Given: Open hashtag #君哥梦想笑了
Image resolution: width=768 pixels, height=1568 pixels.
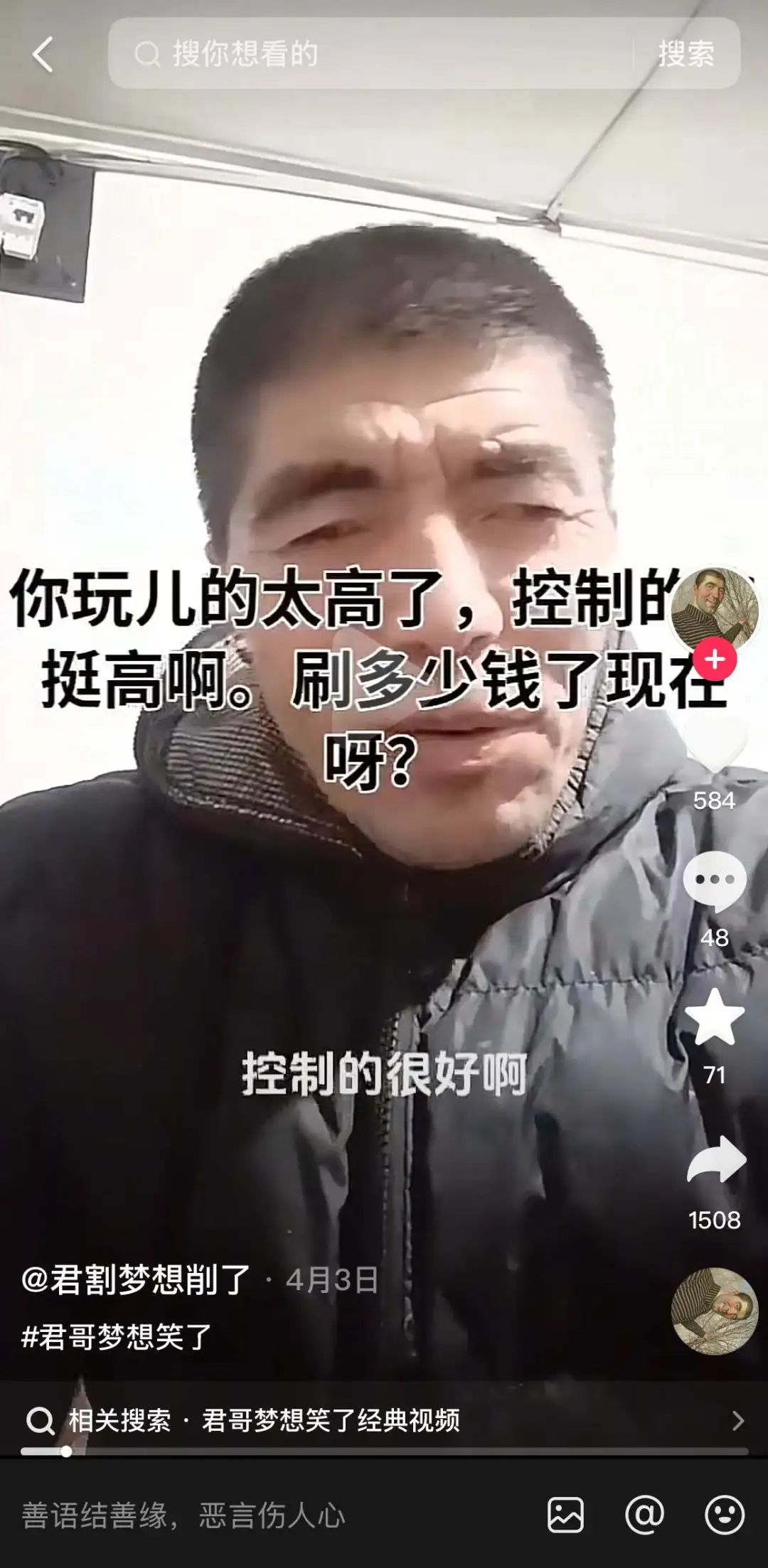Looking at the screenshot, I should (x=117, y=1337).
